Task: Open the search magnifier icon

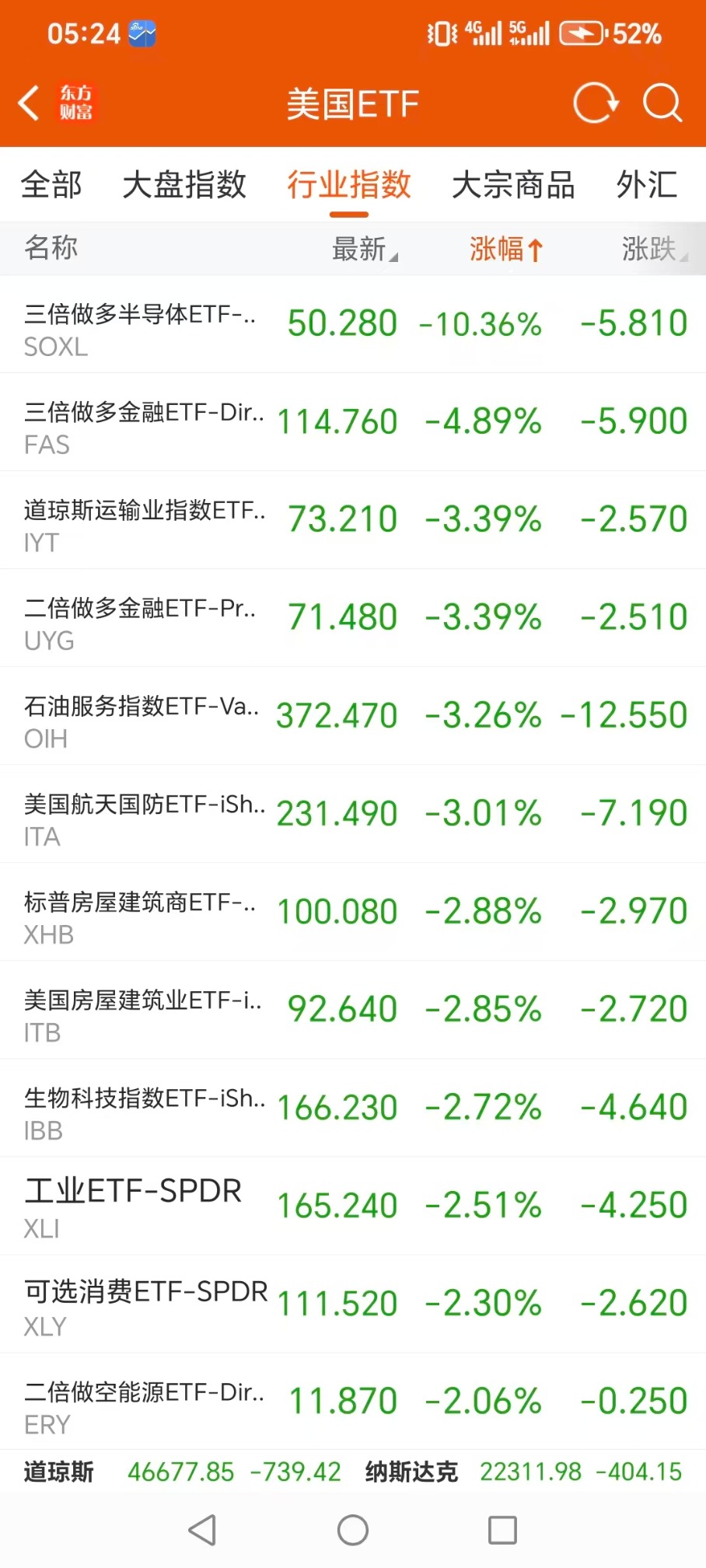Action: [x=662, y=103]
